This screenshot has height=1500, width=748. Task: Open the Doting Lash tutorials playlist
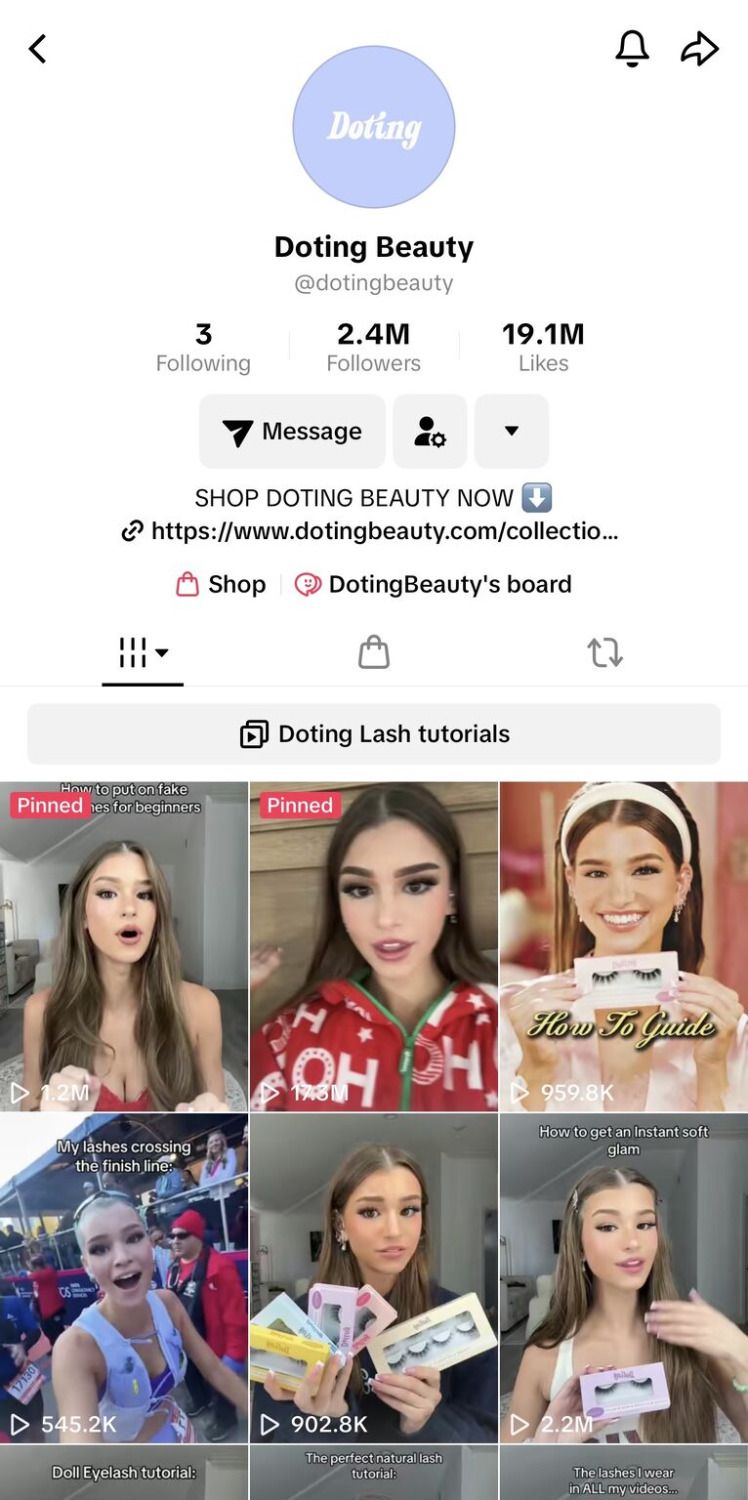(x=374, y=734)
